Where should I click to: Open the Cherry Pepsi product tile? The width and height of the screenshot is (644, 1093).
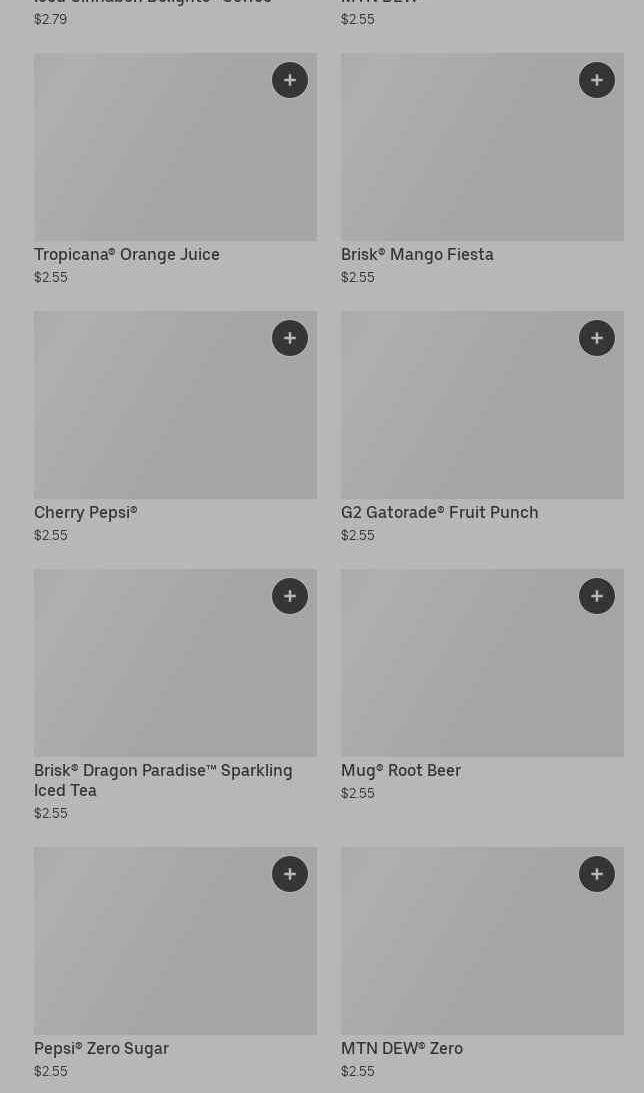175,427
